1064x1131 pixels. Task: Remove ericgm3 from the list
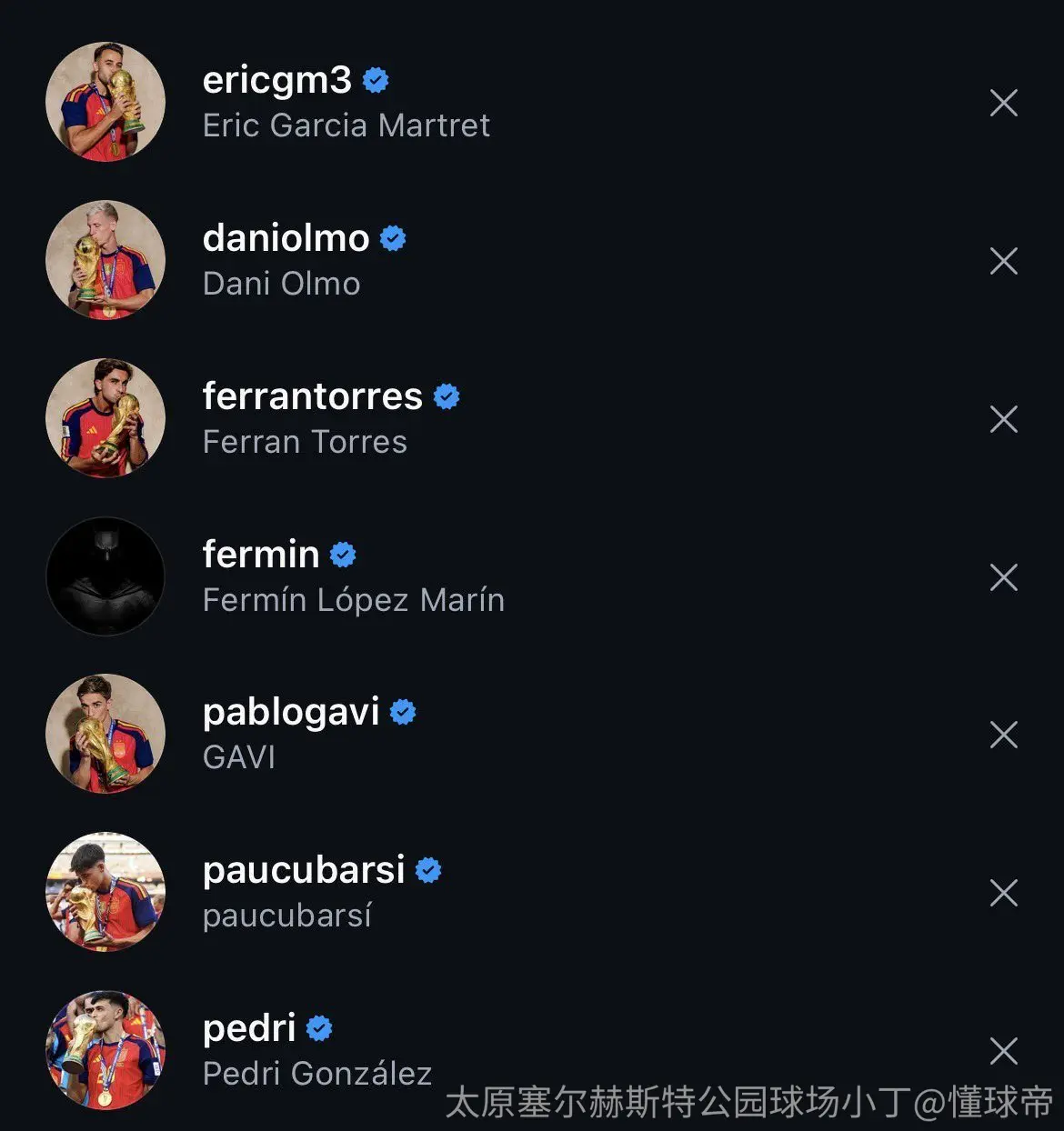1003,103
